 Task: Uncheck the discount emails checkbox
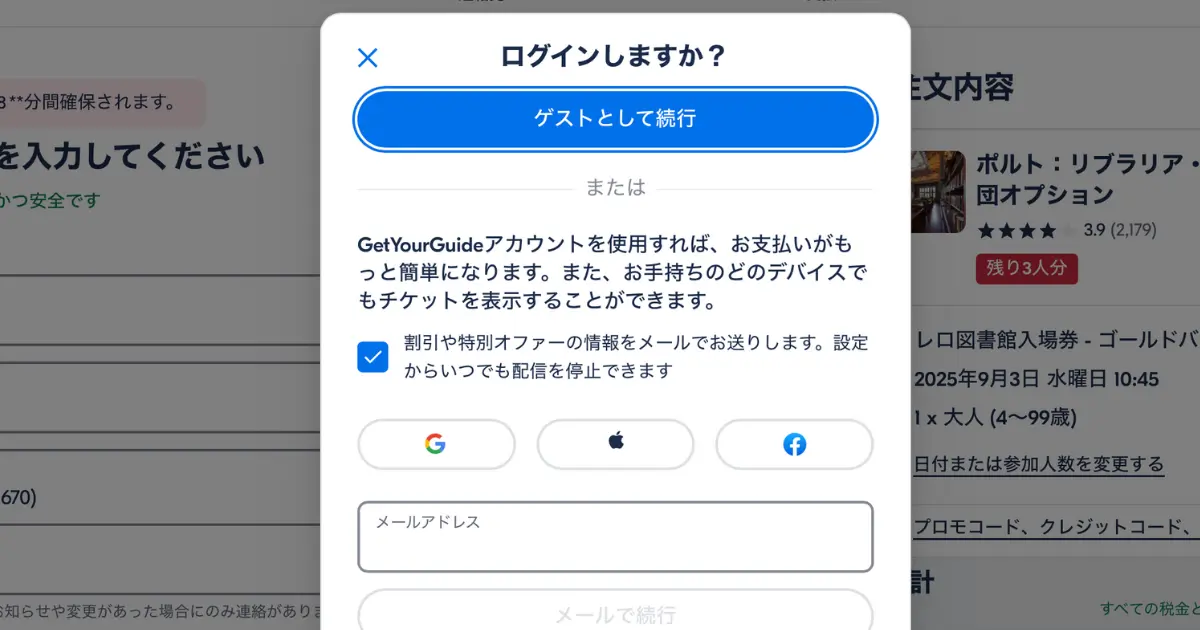tap(373, 357)
